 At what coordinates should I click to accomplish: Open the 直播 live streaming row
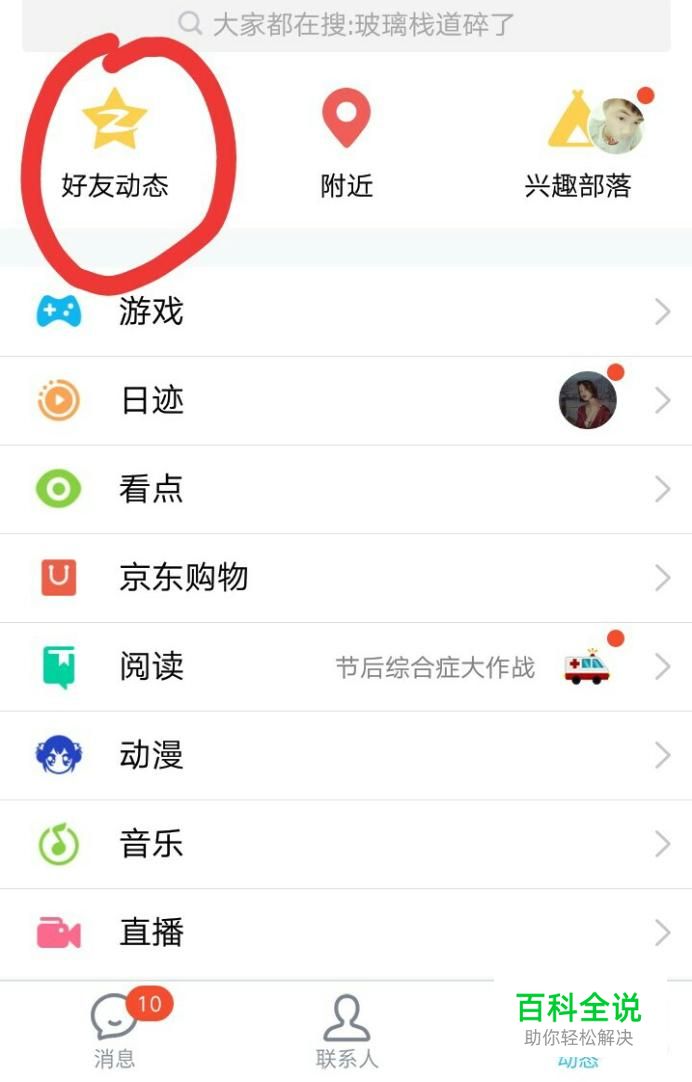tap(346, 933)
